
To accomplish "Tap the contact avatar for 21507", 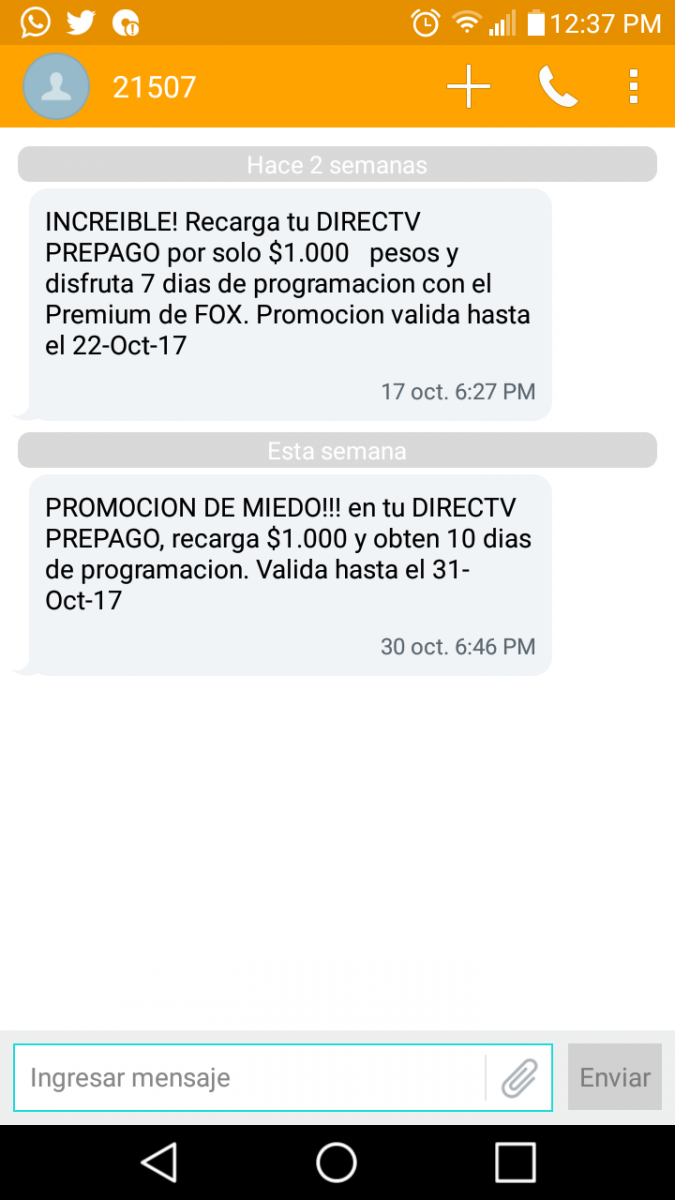I will pyautogui.click(x=56, y=87).
